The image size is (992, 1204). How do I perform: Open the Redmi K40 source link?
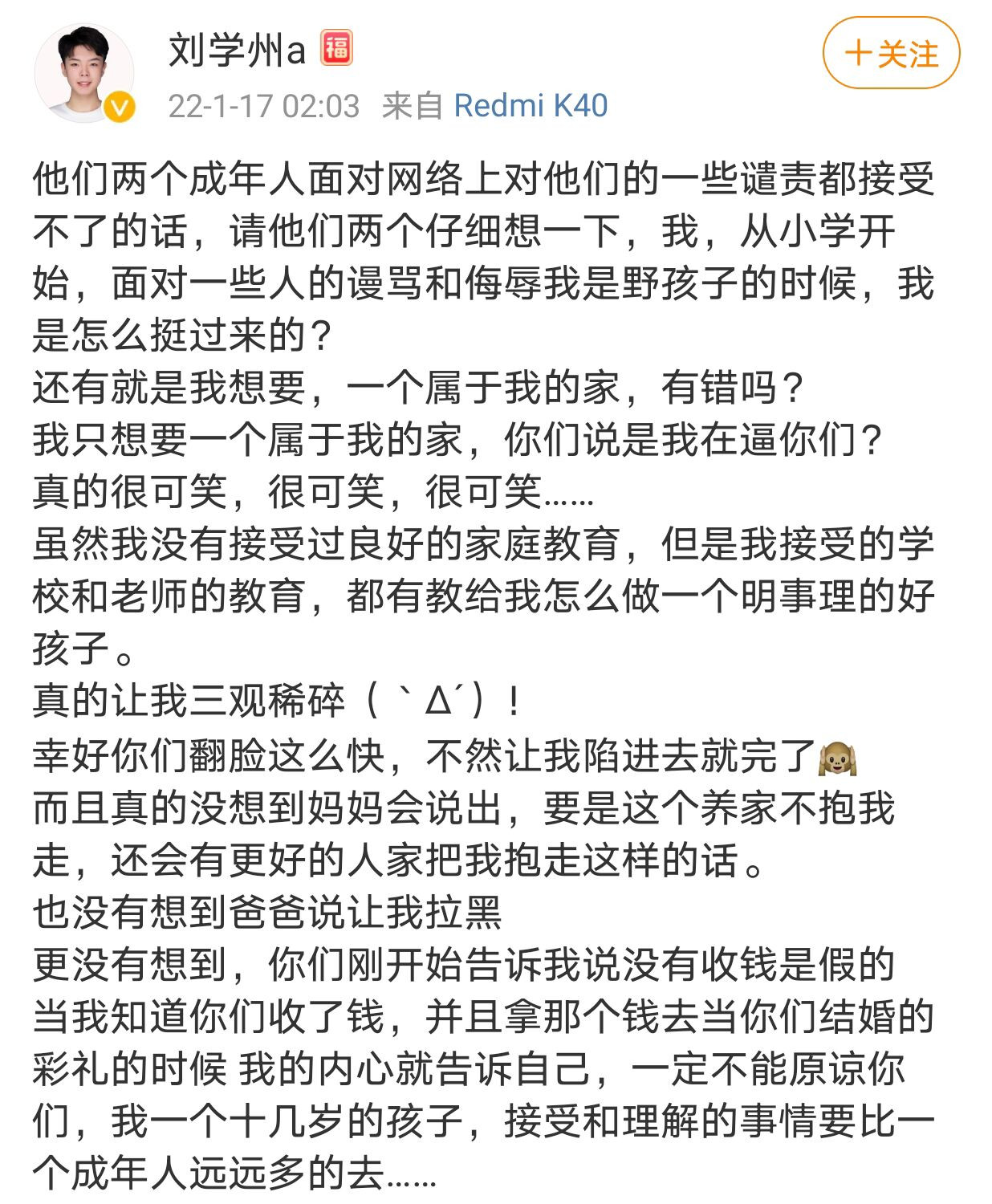(531, 105)
